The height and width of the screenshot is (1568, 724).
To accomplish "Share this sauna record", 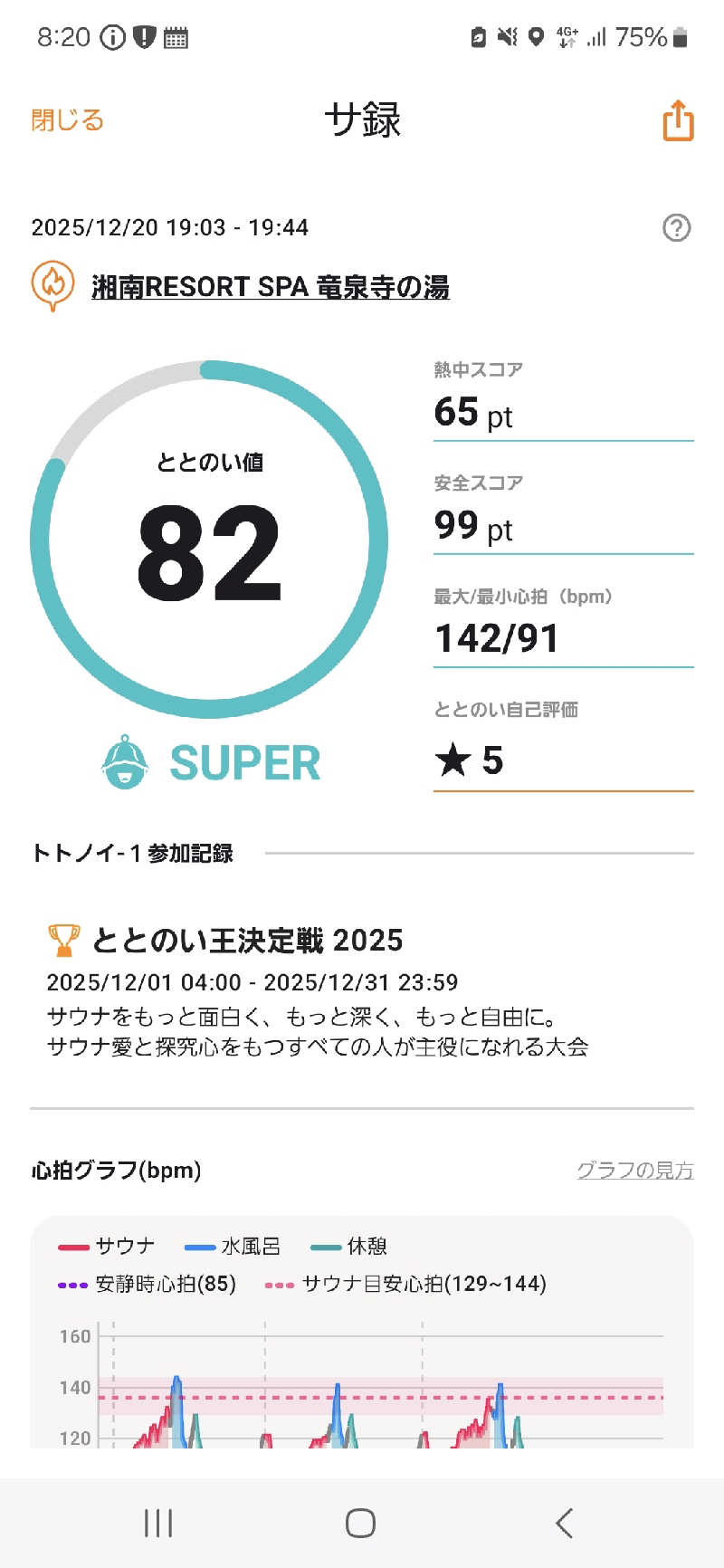I will (678, 121).
